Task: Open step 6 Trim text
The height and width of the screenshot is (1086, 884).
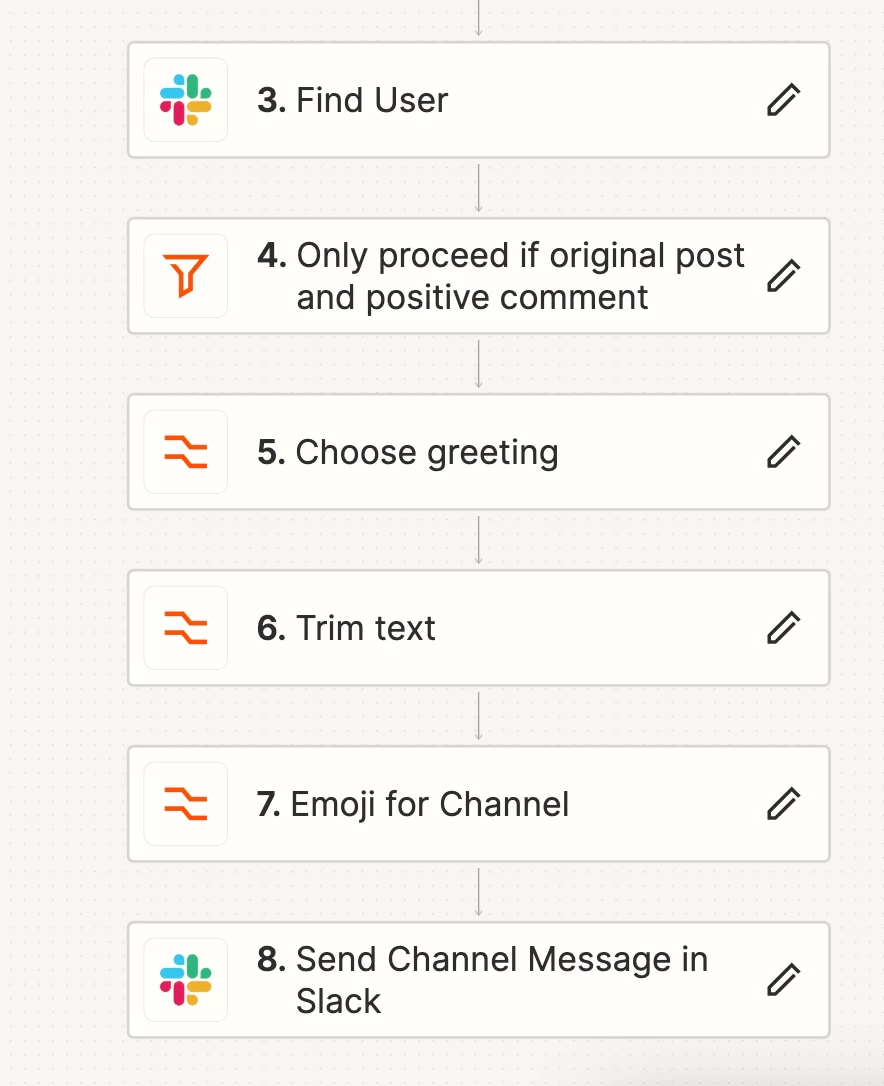Action: click(x=365, y=628)
